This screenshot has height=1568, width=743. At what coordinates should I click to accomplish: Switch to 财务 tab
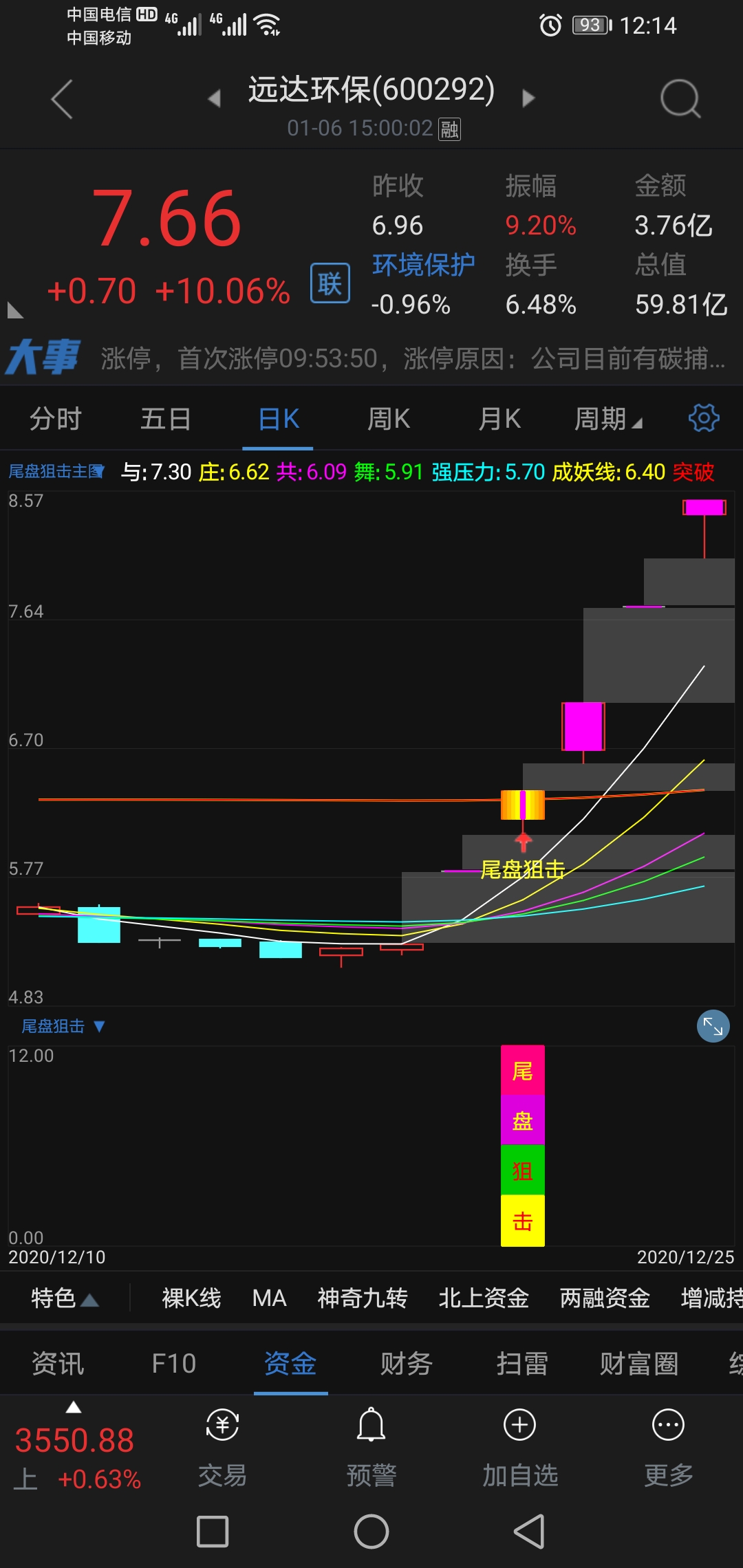tap(407, 1363)
